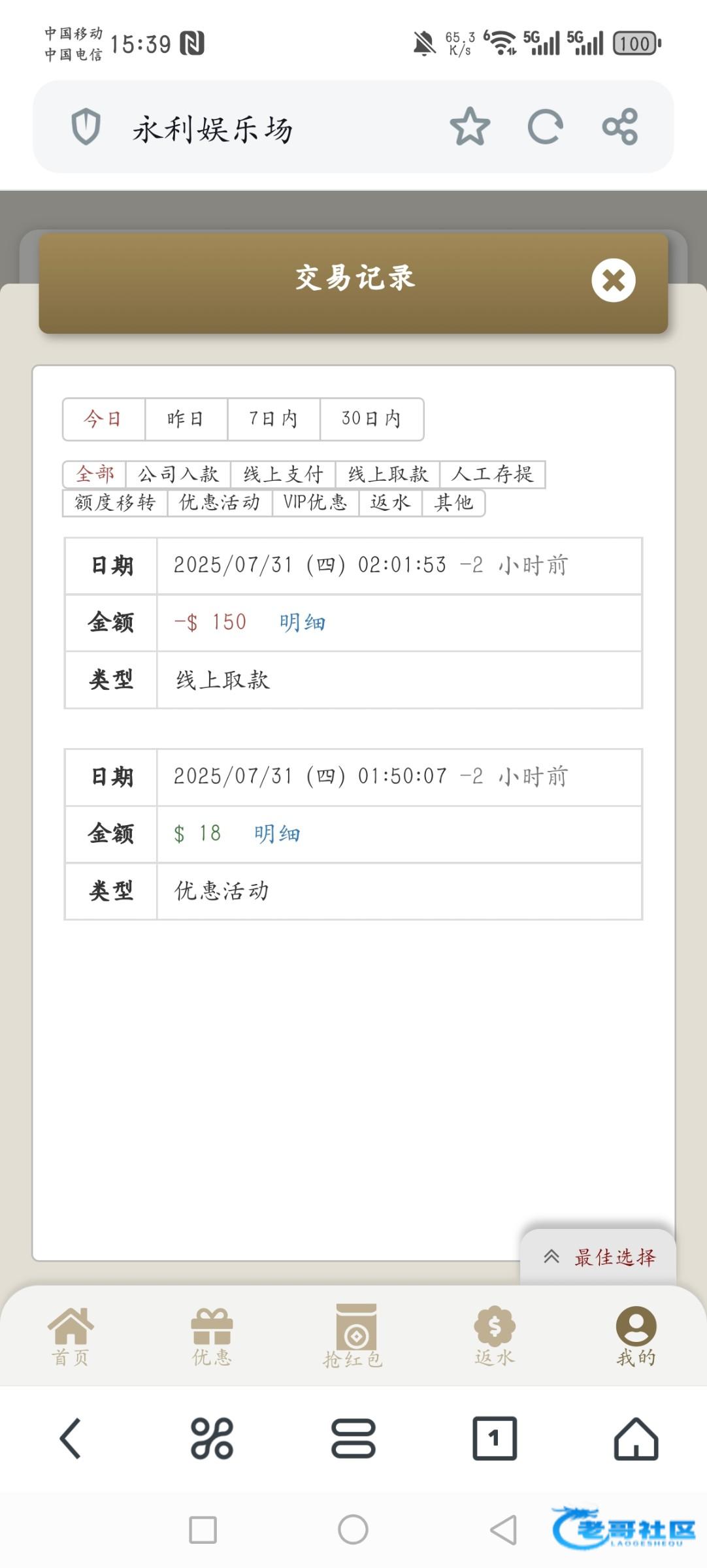Screen dimensions: 707x1568
Task: Close the 交易记录 dialog
Action: [613, 281]
